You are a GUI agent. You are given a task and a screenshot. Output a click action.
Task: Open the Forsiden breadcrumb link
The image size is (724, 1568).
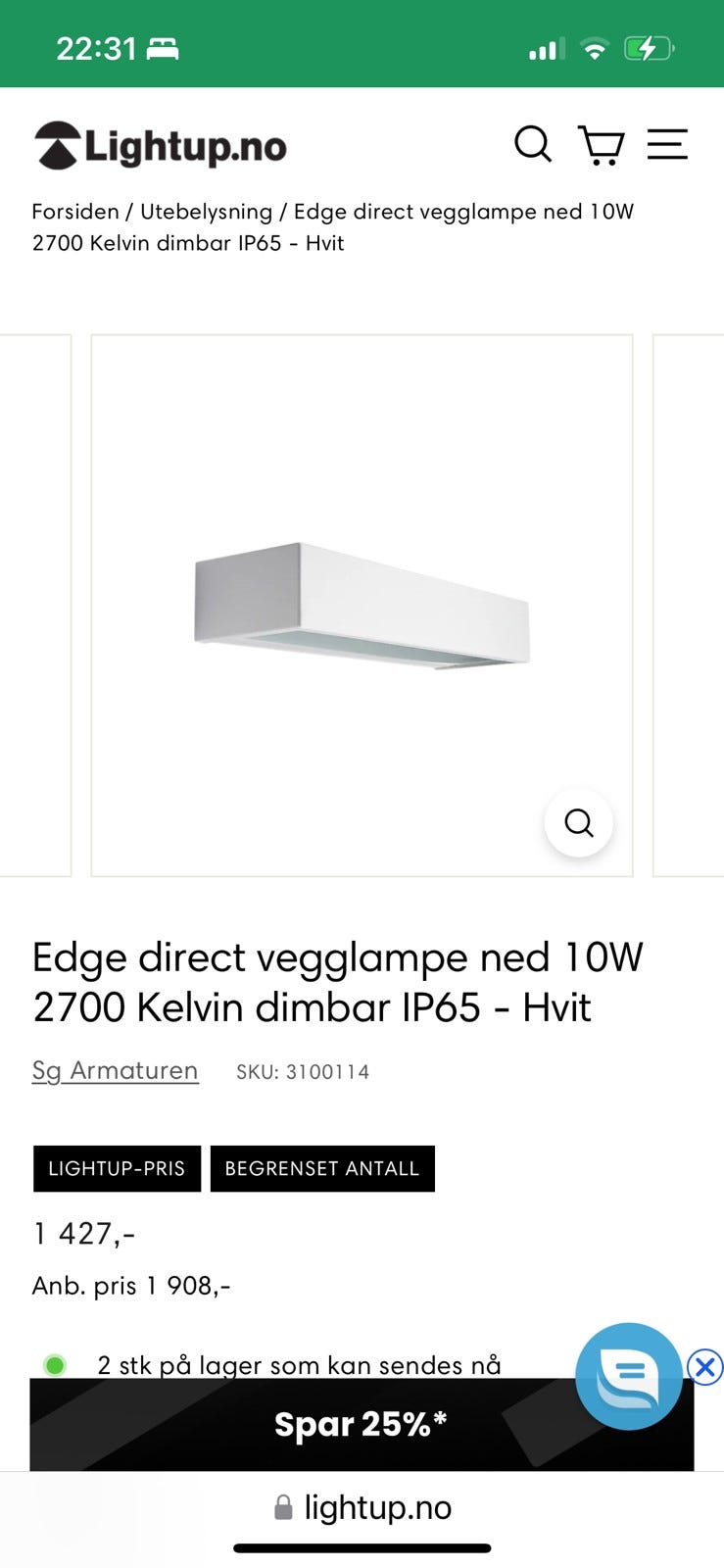75,212
